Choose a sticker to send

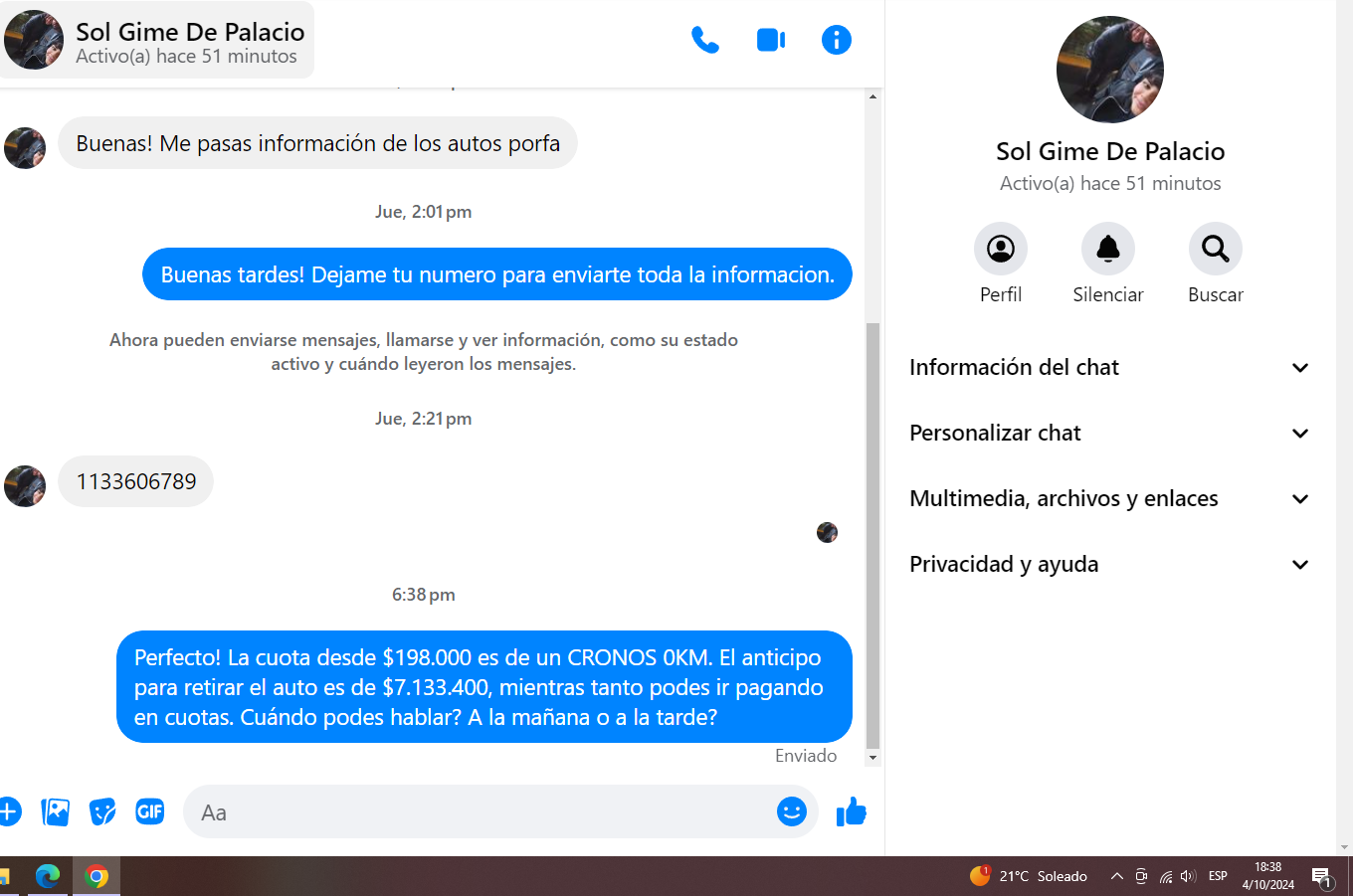tap(102, 811)
